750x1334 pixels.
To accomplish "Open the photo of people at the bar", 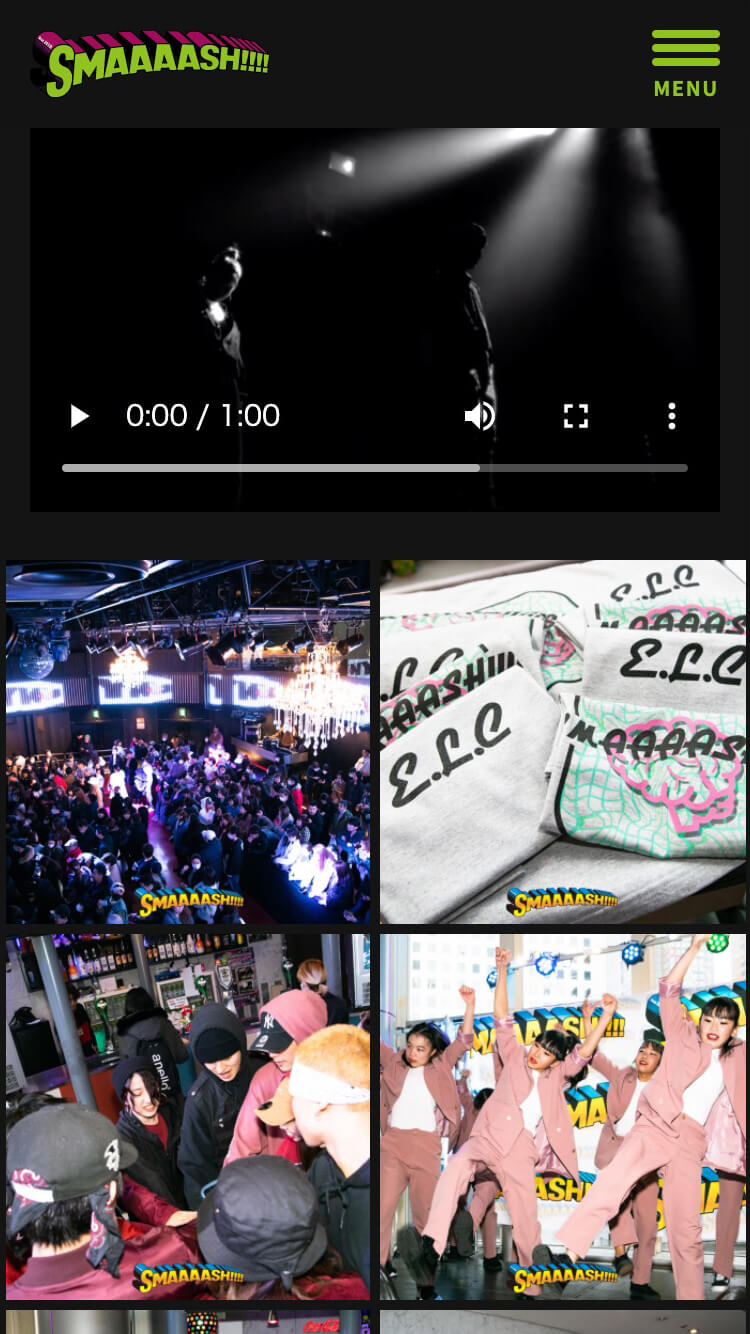I will click(x=188, y=1116).
